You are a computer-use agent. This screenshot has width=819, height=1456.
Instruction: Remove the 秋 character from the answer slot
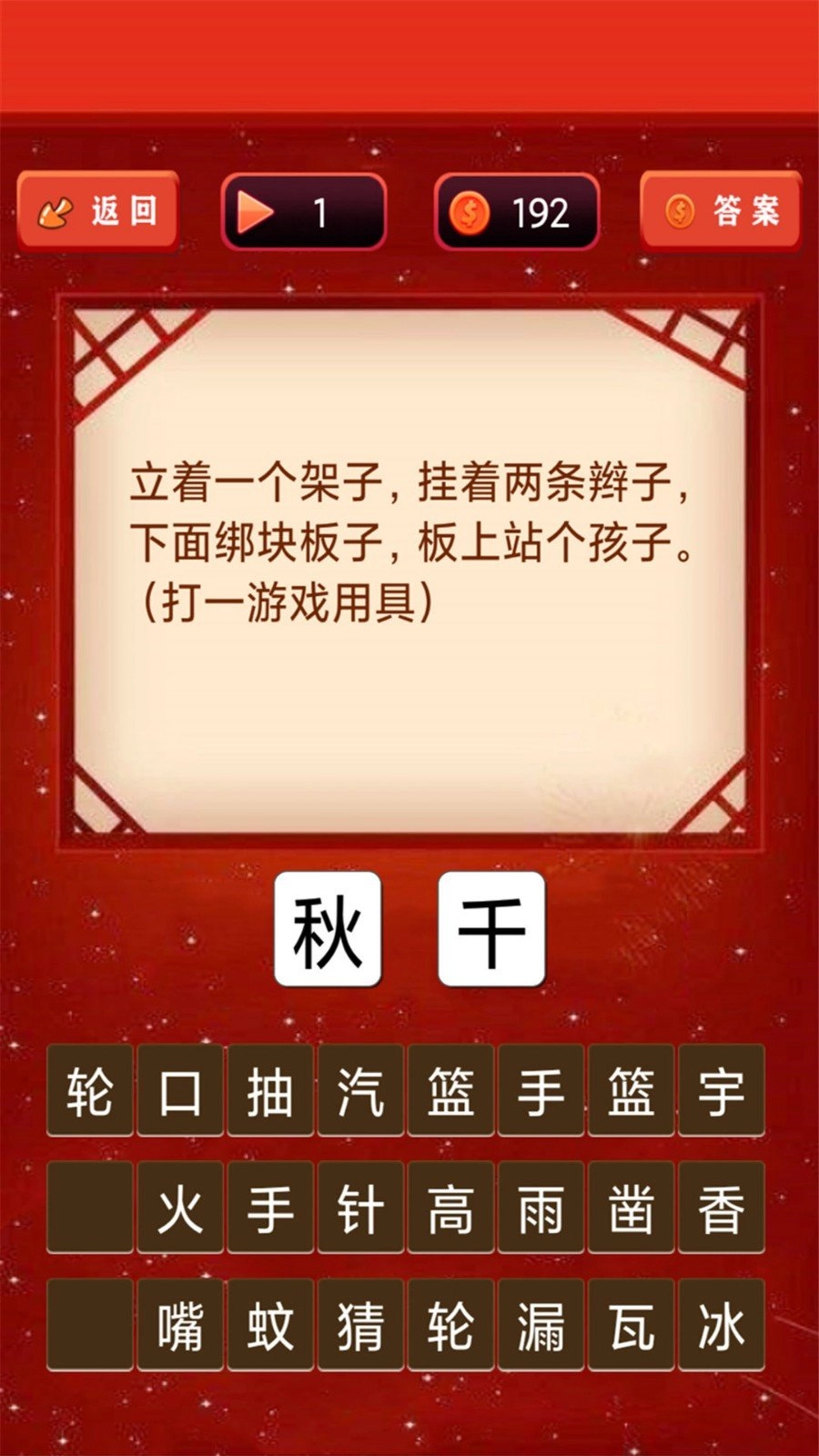tap(328, 929)
